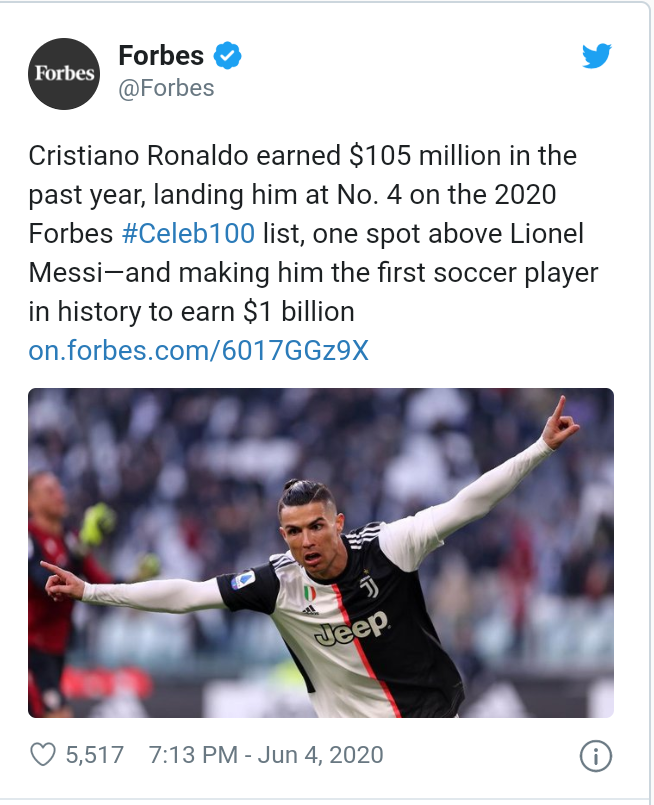
Task: Like this Forbes tweet
Action: pos(43,754)
